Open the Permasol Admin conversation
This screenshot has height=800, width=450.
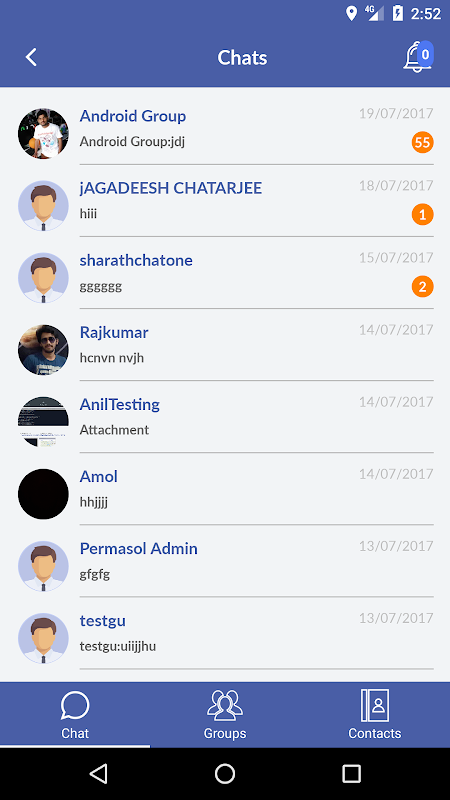225,561
